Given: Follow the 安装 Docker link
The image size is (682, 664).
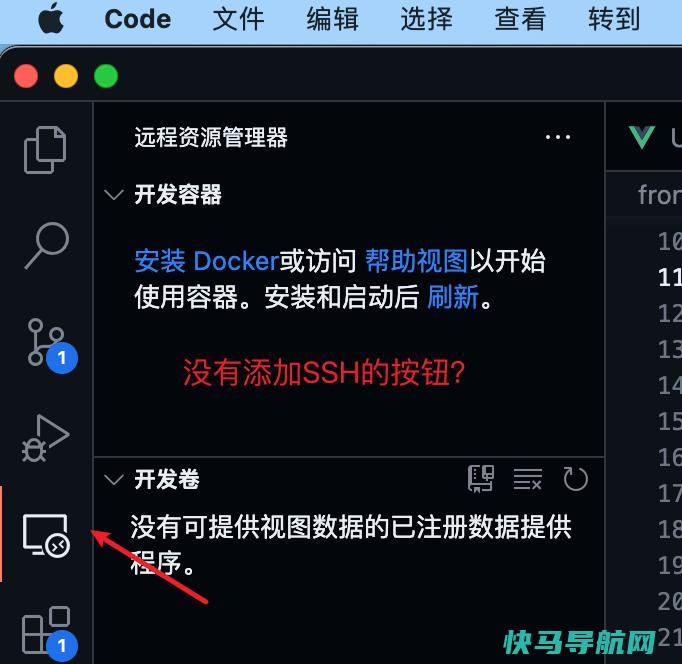Looking at the screenshot, I should coord(205,261).
